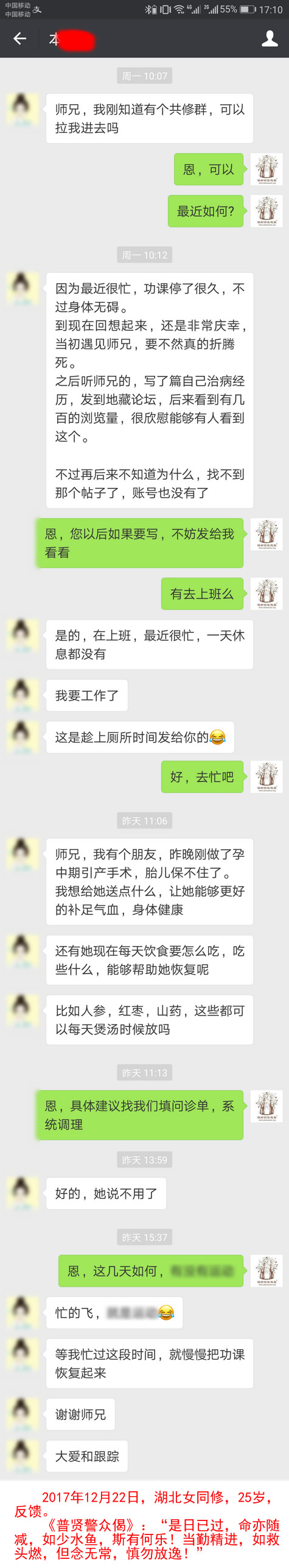Screen dimensions: 289x1568
Task: Tap the tree avatar beside '最近如何?'
Action: click(x=266, y=211)
